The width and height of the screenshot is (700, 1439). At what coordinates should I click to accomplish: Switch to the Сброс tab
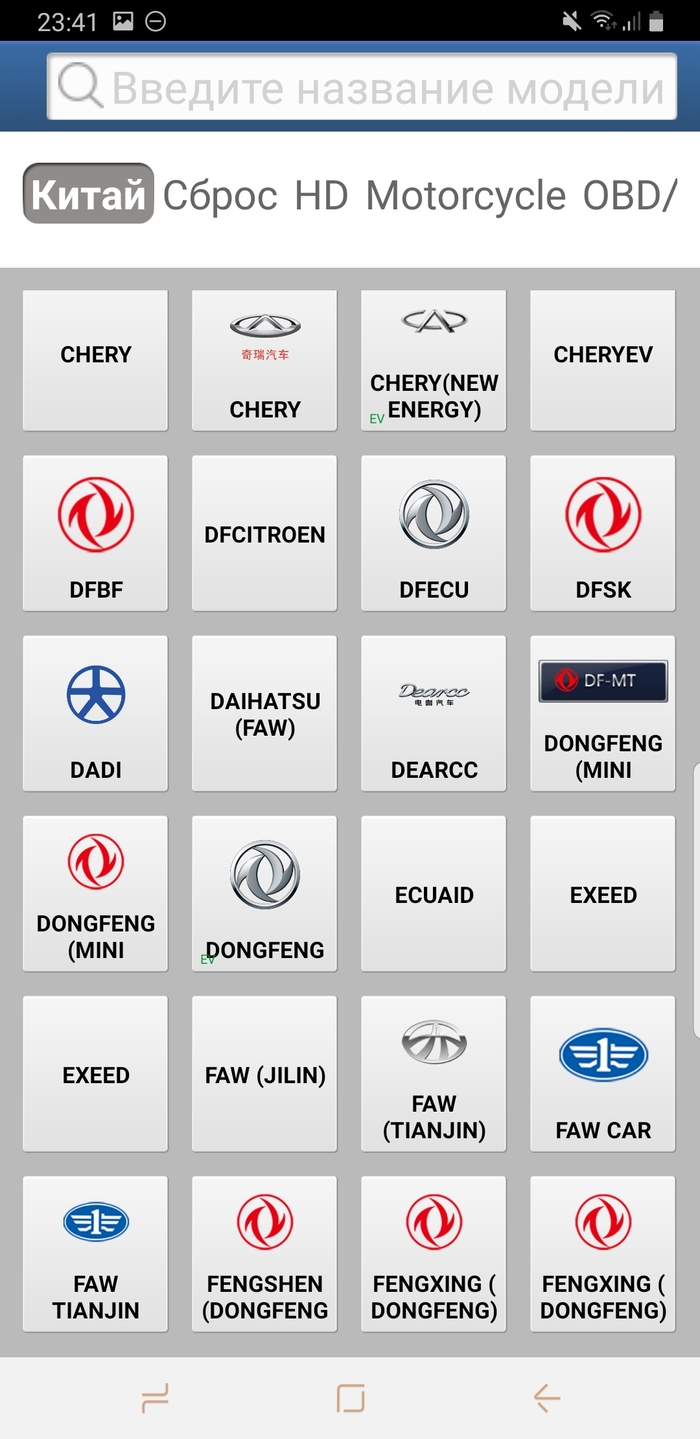pyautogui.click(x=220, y=195)
